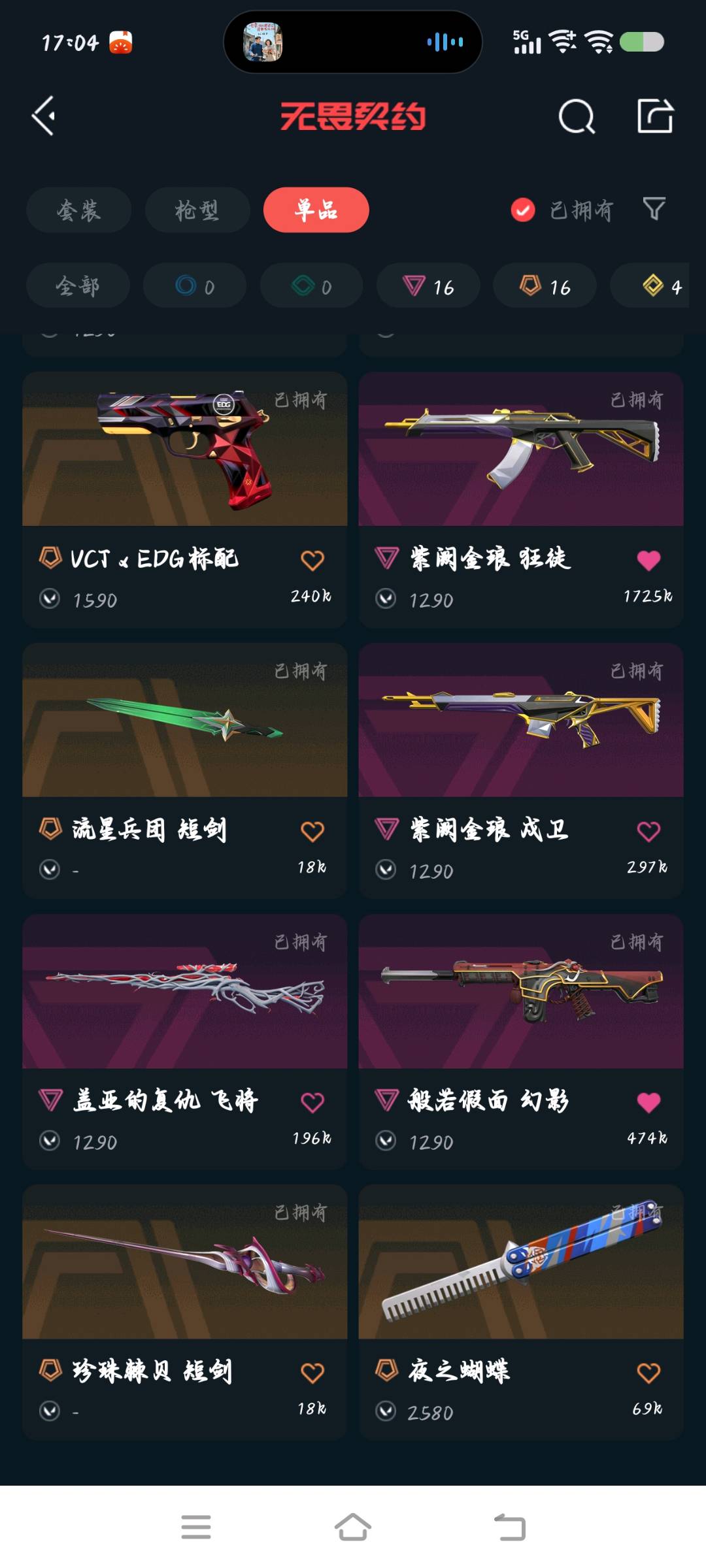Go back using the top-left arrow
Image resolution: width=706 pixels, height=1568 pixels.
point(44,116)
